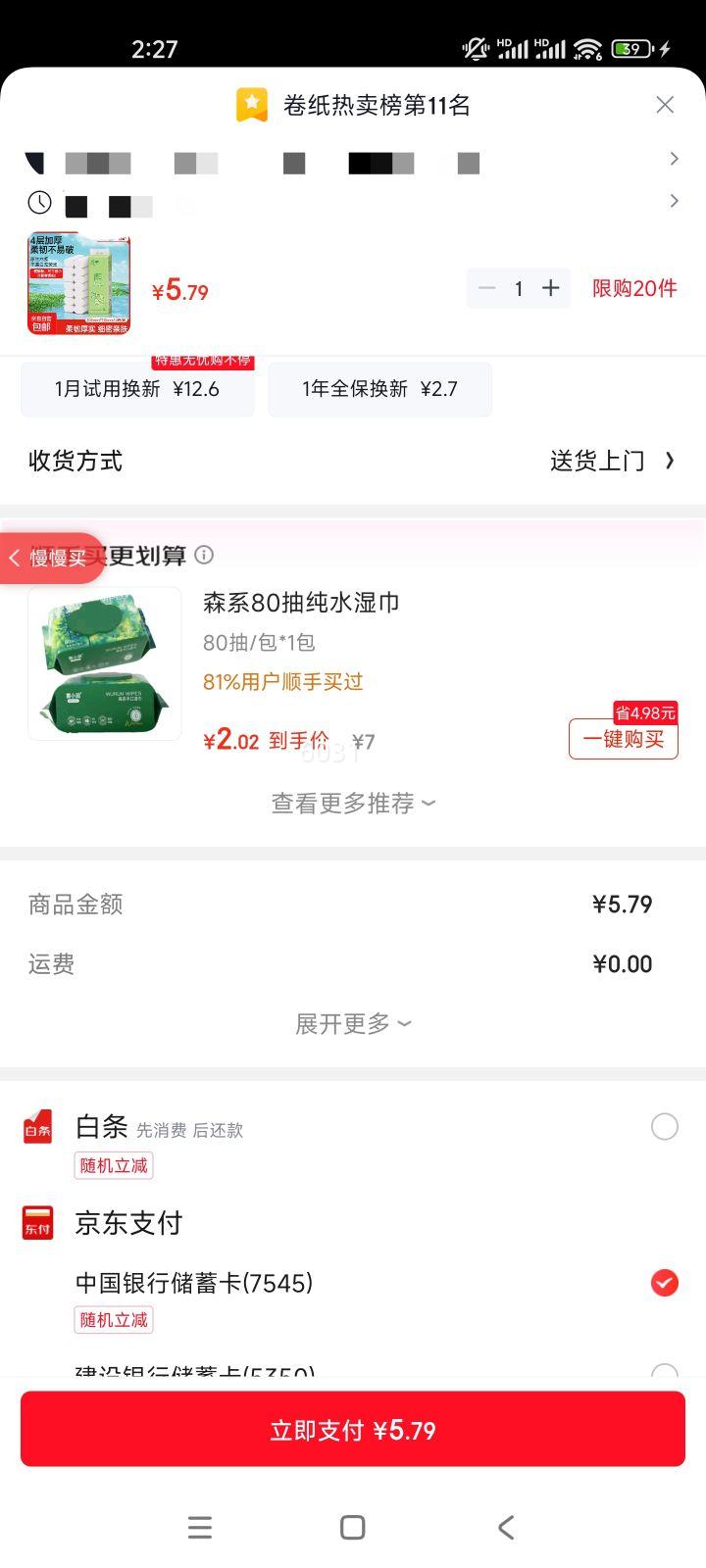
Task: Tap 立即支付 ¥5.79 to pay now
Action: (x=351, y=1429)
